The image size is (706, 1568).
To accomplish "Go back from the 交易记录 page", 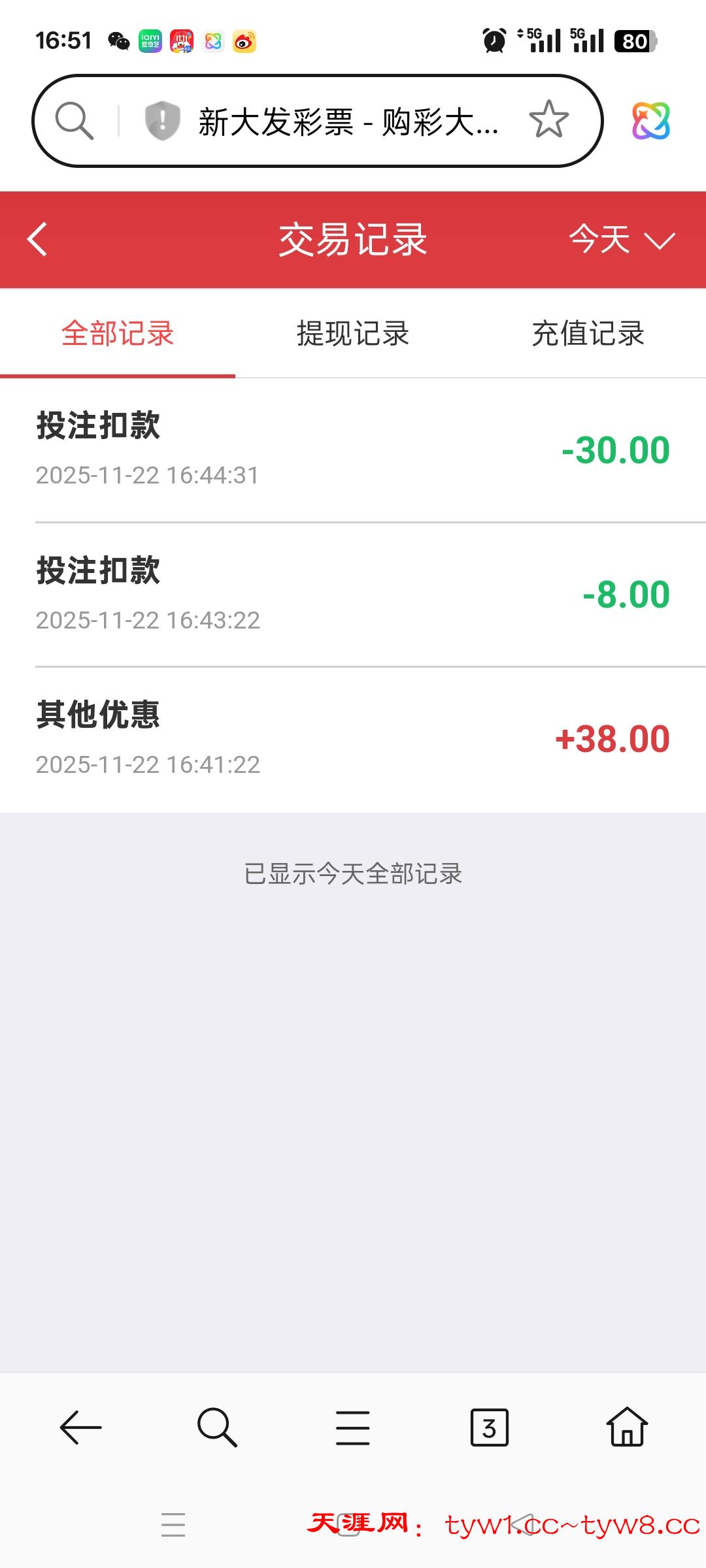I will coord(38,239).
